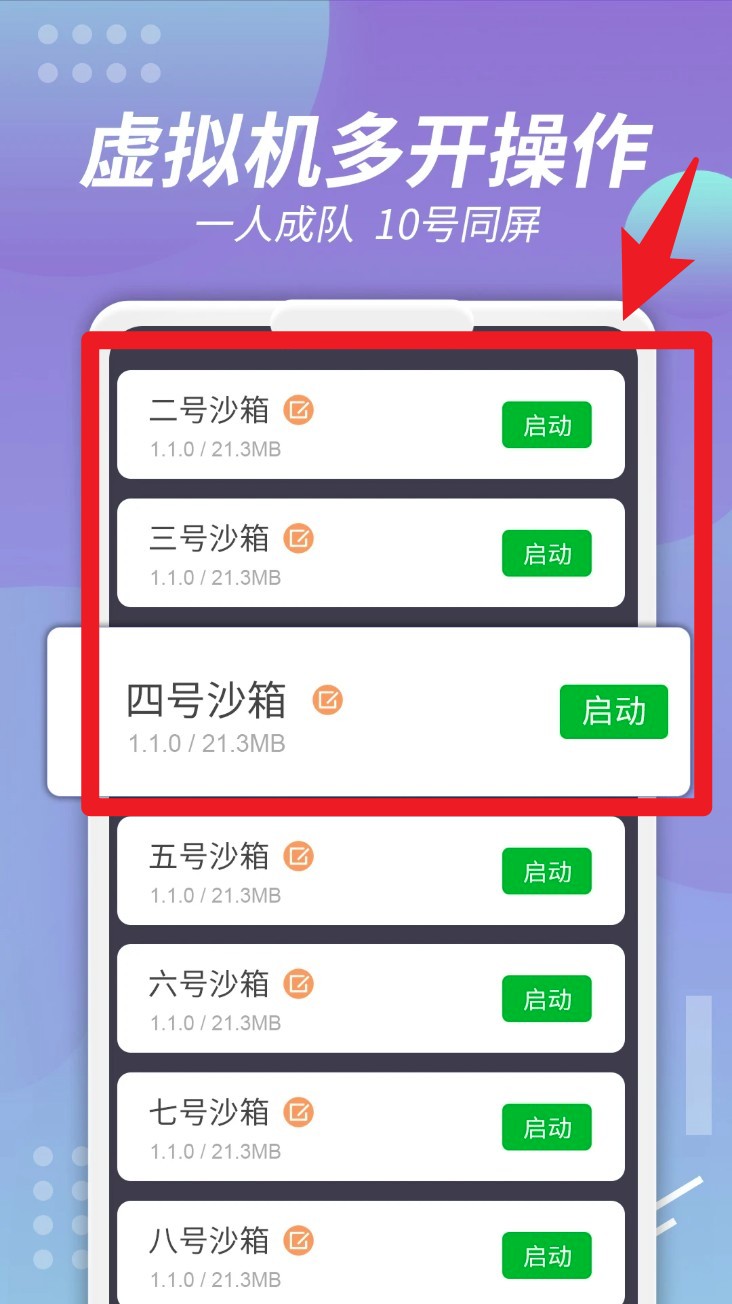
Task: Launch 三号沙箱 with its 启动 button
Action: [x=546, y=553]
